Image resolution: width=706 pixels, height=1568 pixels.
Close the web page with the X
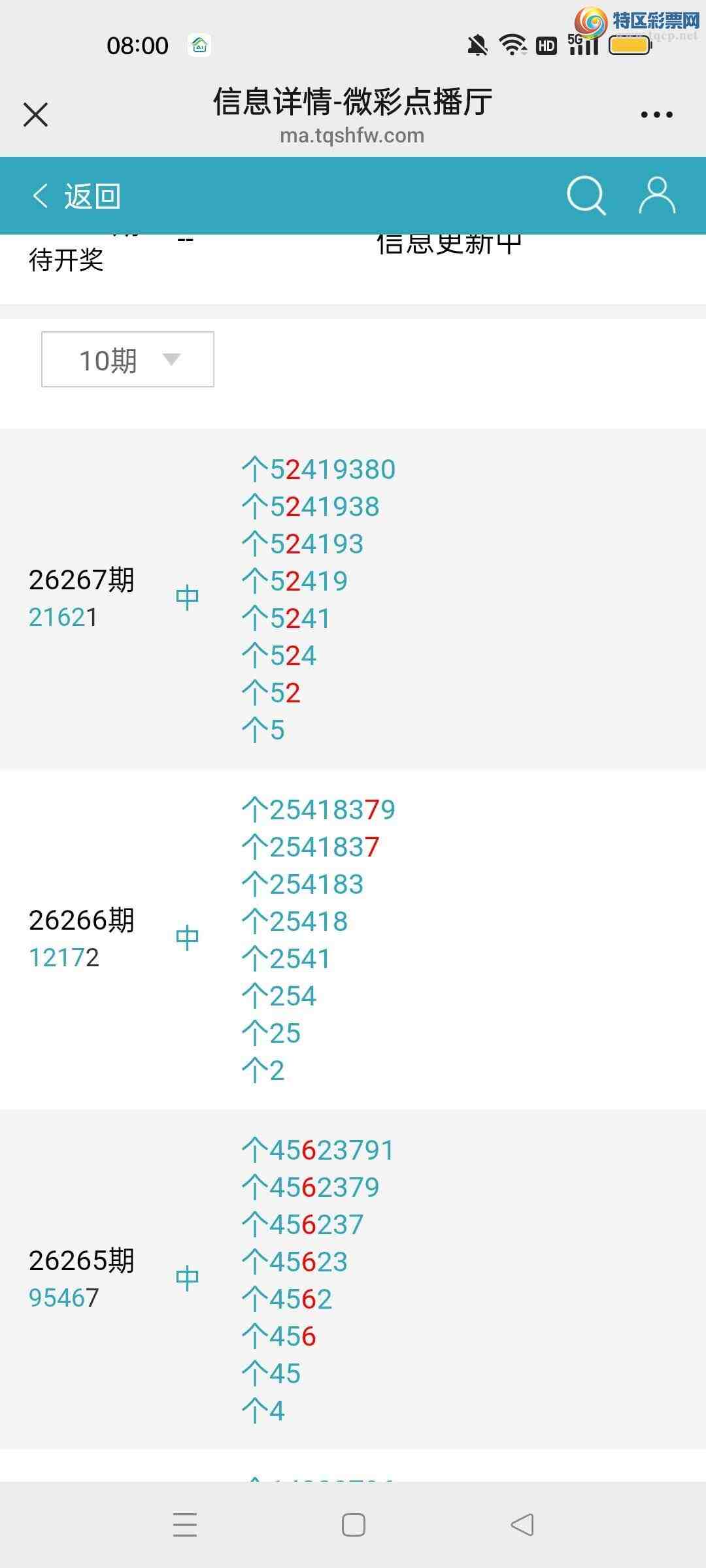(x=35, y=114)
